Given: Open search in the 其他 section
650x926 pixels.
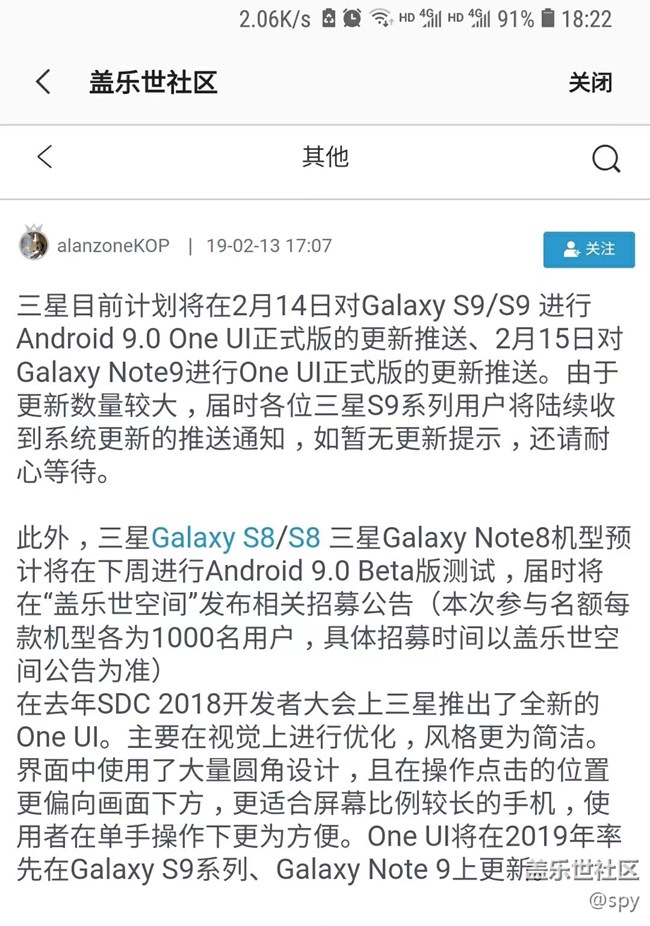Looking at the screenshot, I should coord(606,158).
